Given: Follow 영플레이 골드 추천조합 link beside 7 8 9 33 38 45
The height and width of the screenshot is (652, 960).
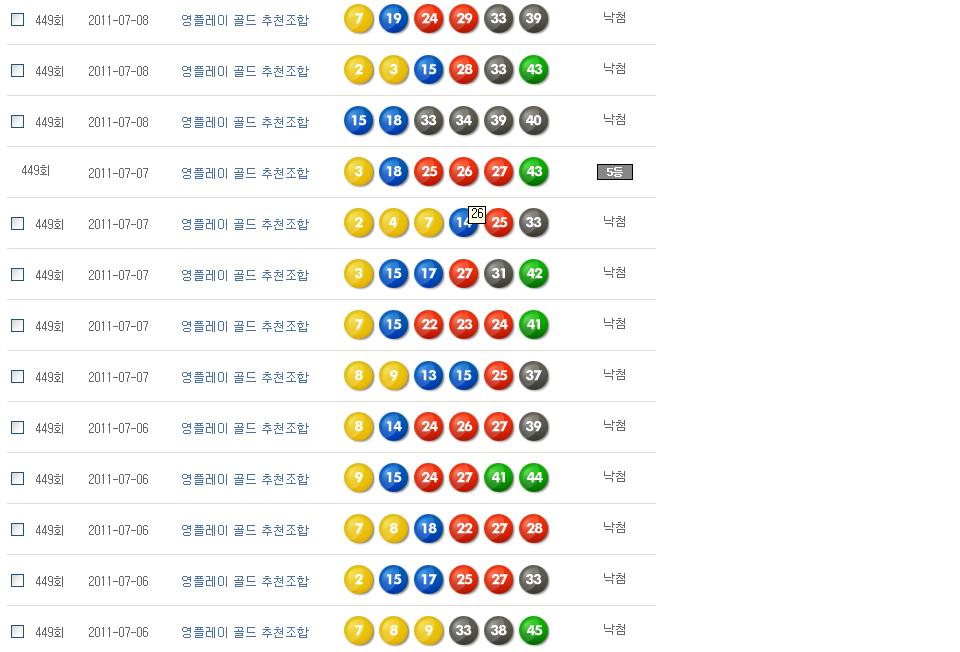Looking at the screenshot, I should point(244,632).
